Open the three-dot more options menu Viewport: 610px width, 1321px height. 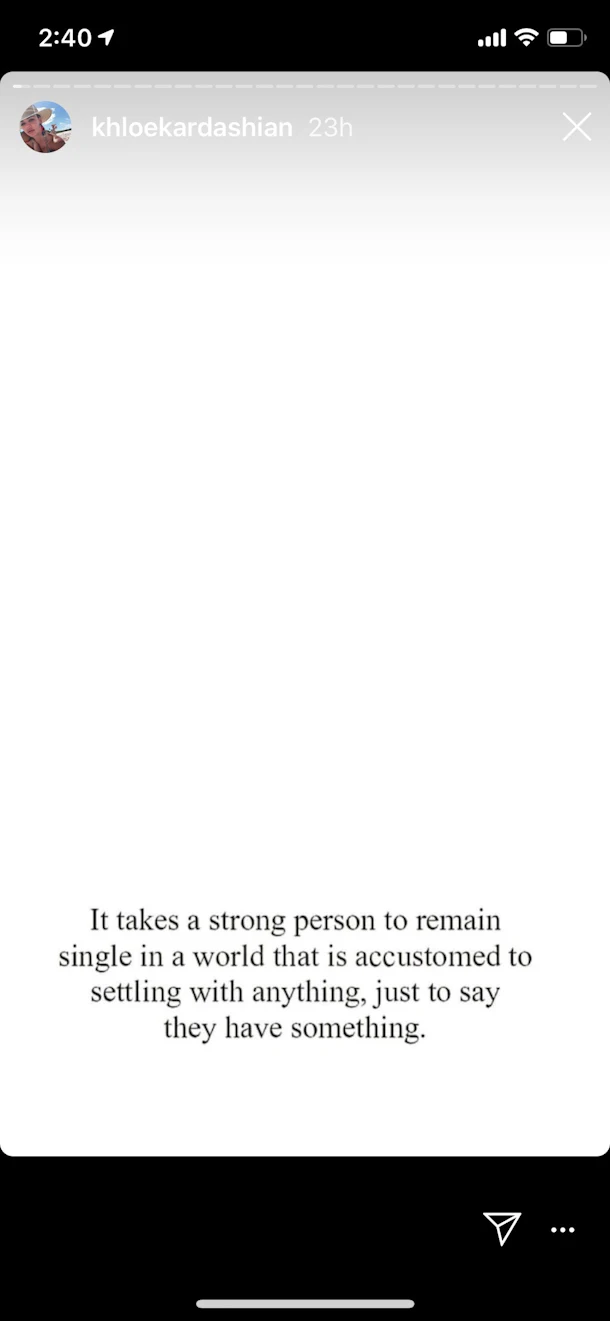(x=563, y=1230)
